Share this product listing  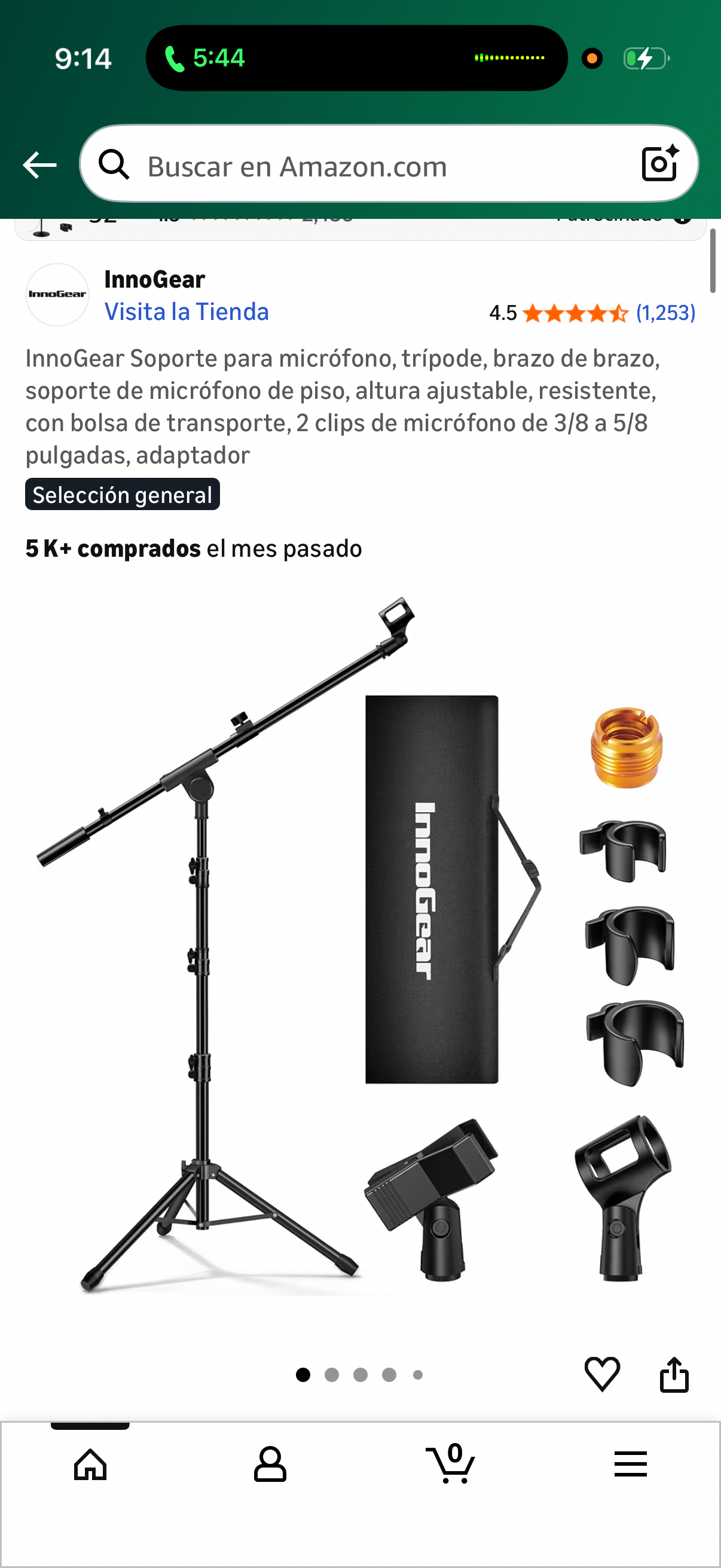674,1374
